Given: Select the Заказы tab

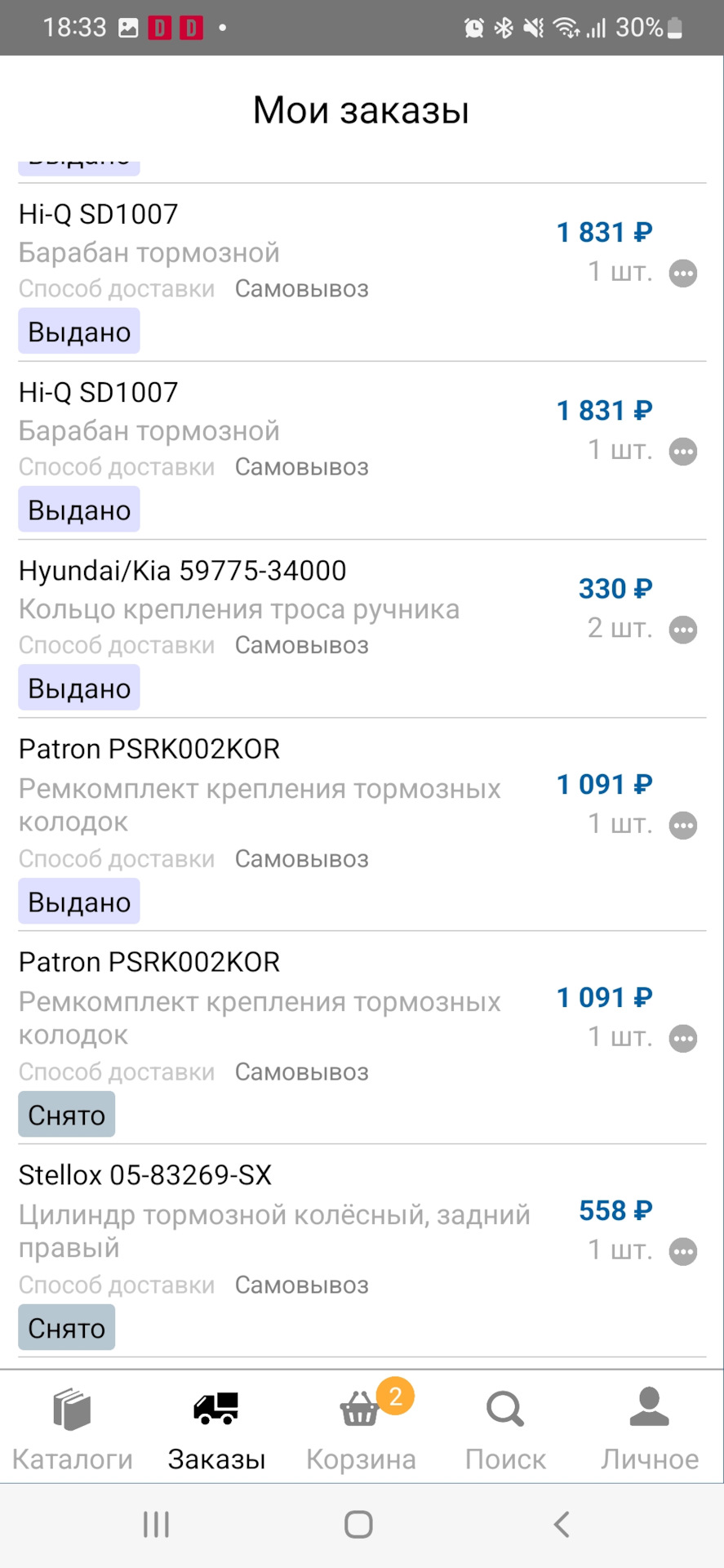Looking at the screenshot, I should [217, 1428].
